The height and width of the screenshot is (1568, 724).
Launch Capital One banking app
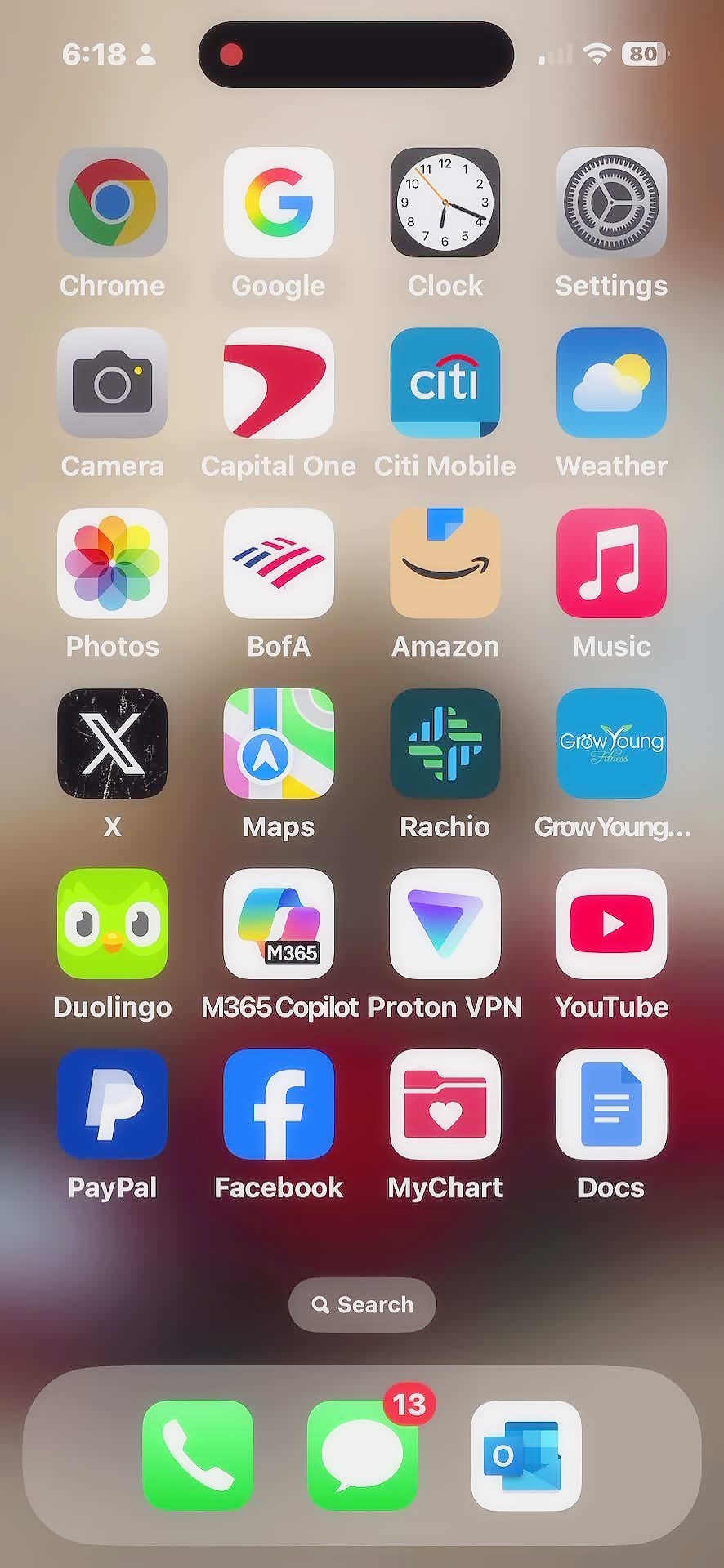[279, 383]
